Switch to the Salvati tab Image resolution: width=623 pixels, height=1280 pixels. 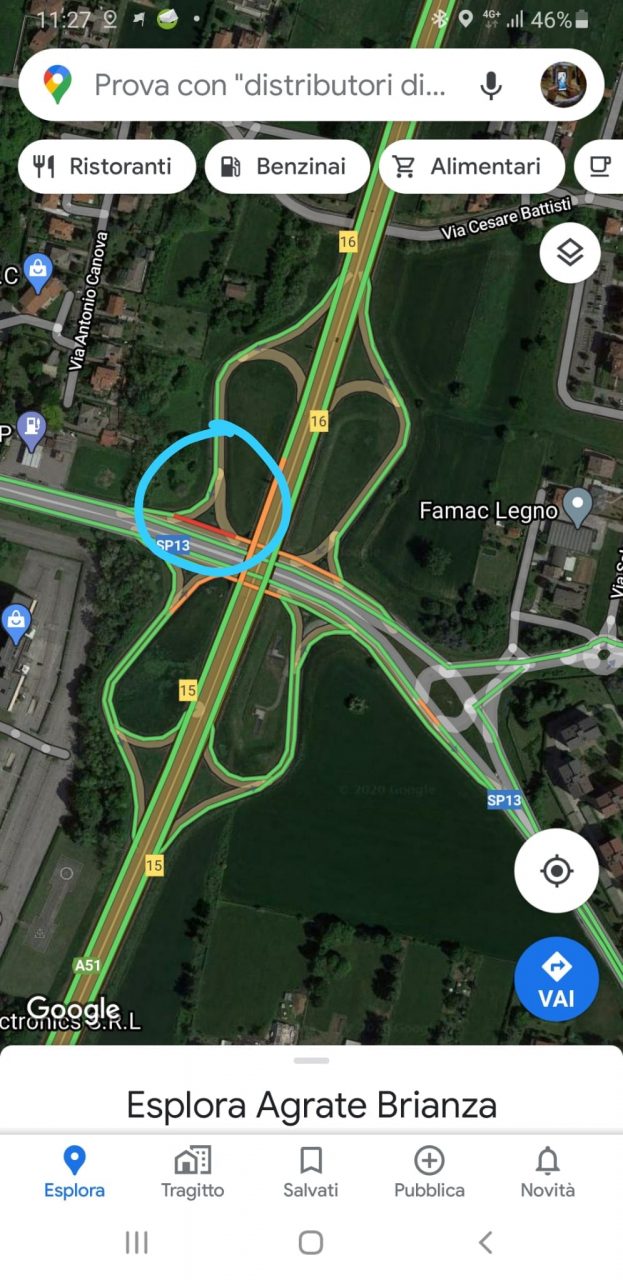[311, 1172]
